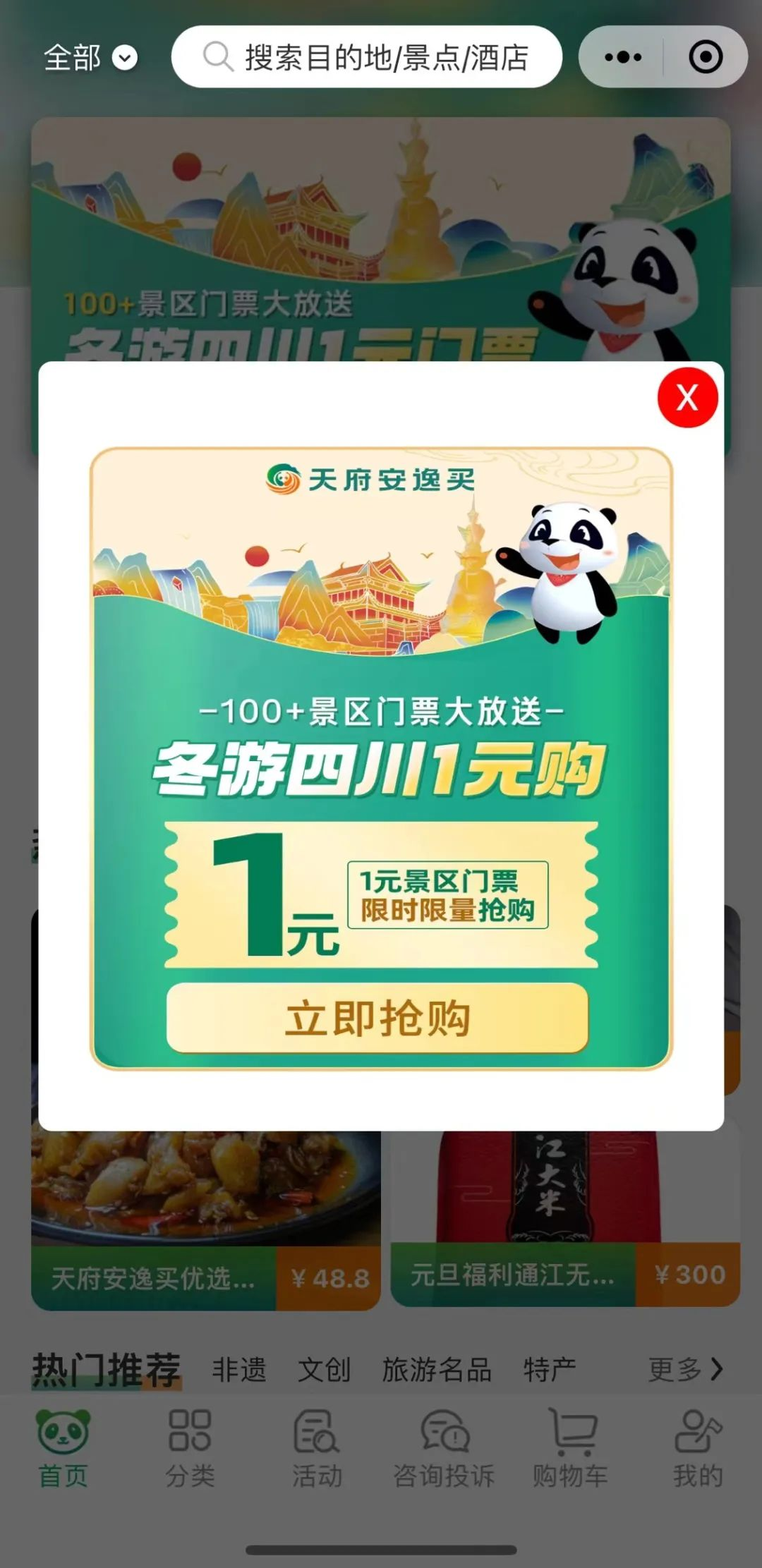
Task: Tap the 立即抢购 button
Action: coord(377,1018)
